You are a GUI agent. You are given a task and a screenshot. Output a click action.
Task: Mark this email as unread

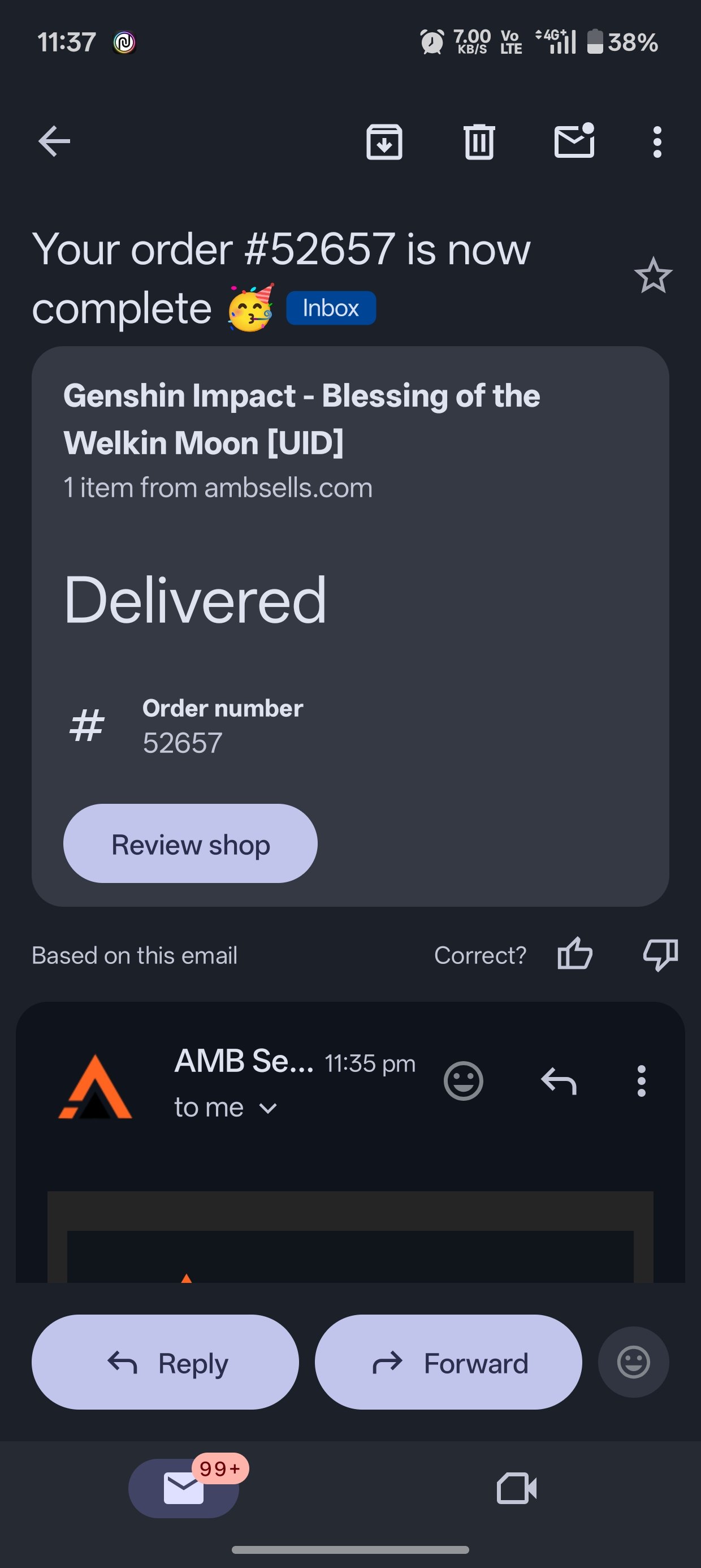(574, 142)
